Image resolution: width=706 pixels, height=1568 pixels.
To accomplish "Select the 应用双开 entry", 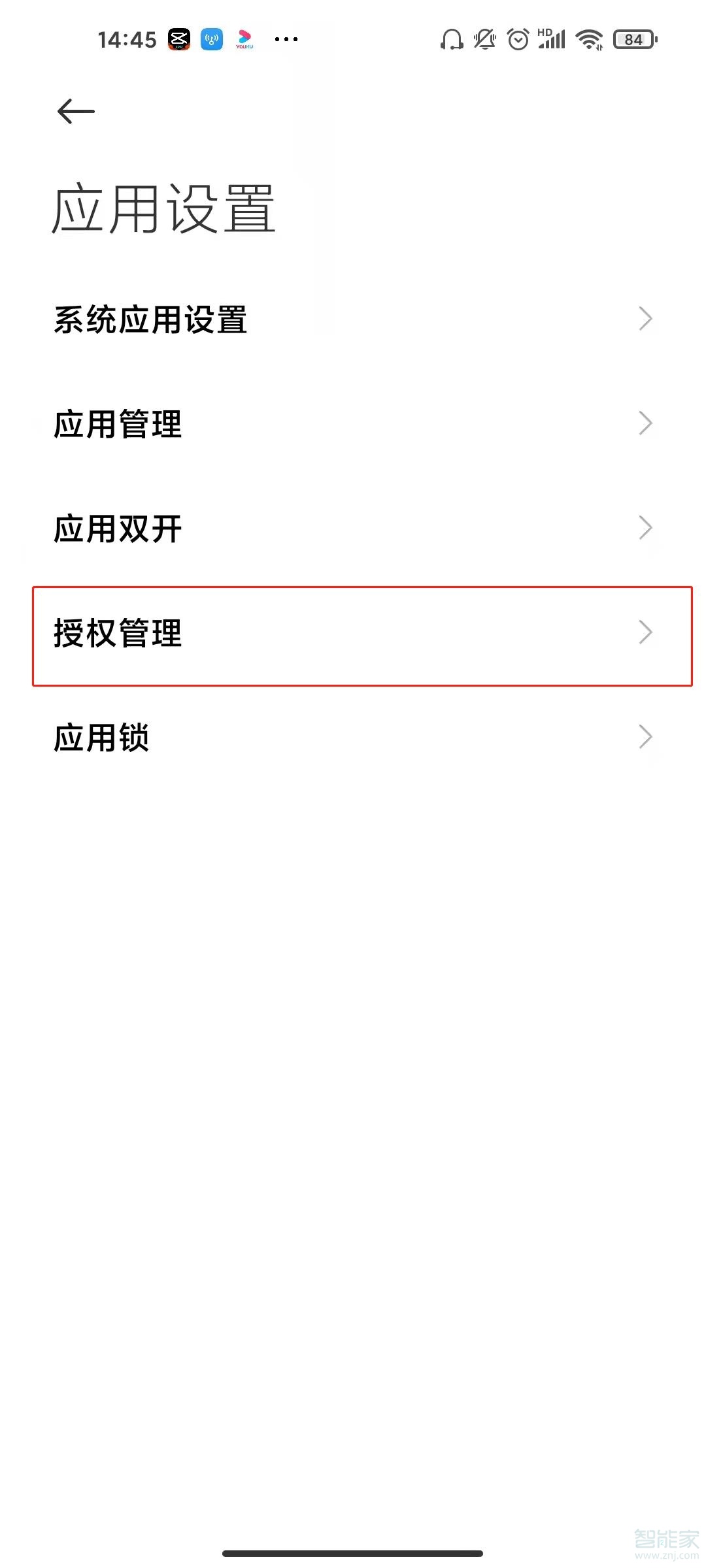I will pos(118,528).
